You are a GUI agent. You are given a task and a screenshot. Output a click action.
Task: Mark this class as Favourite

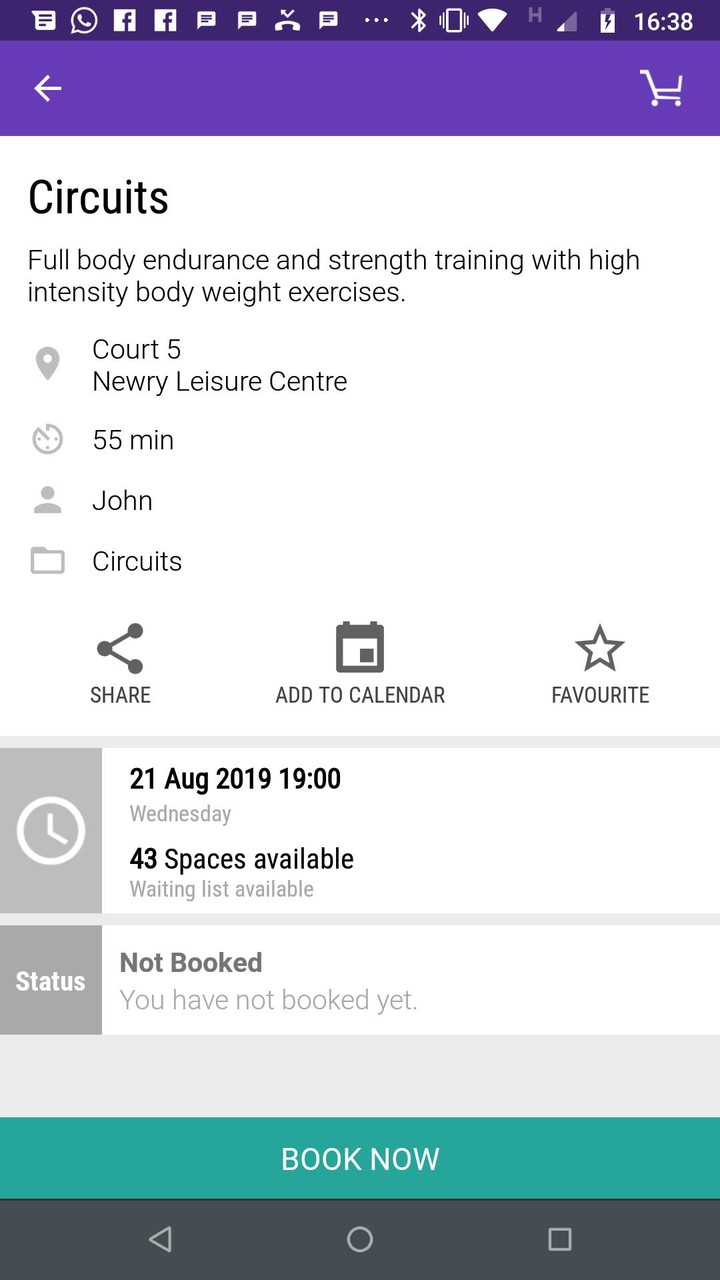click(599, 660)
